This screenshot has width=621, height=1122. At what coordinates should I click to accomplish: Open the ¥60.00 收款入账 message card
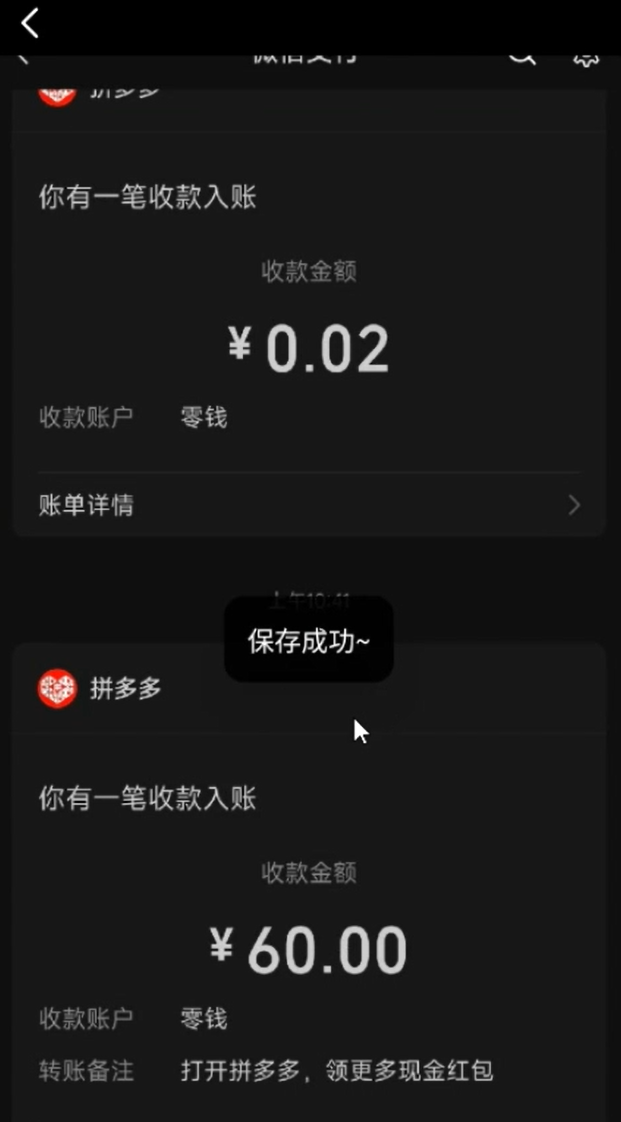[310, 882]
